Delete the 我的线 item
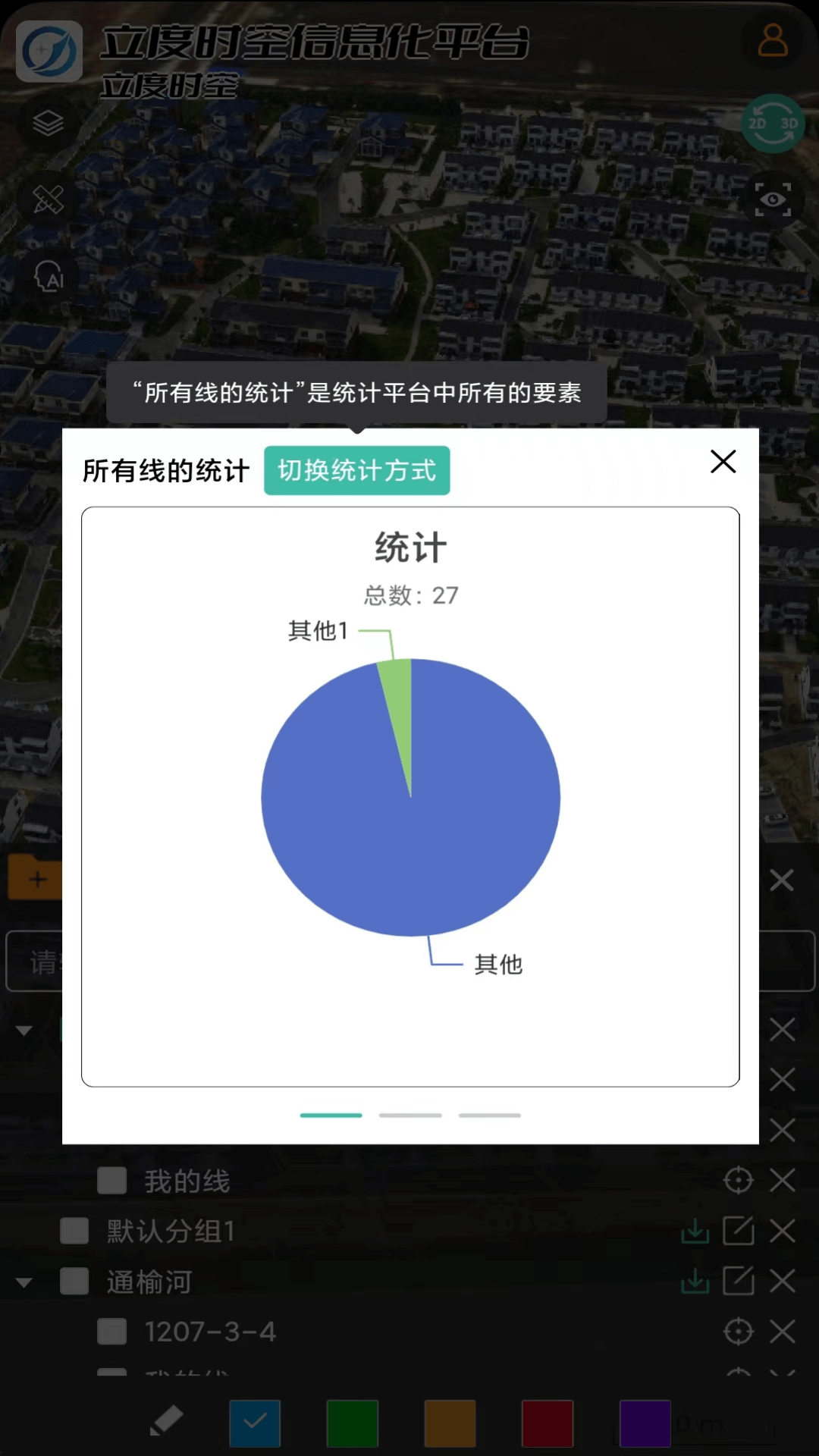The image size is (819, 1456). point(782,1181)
